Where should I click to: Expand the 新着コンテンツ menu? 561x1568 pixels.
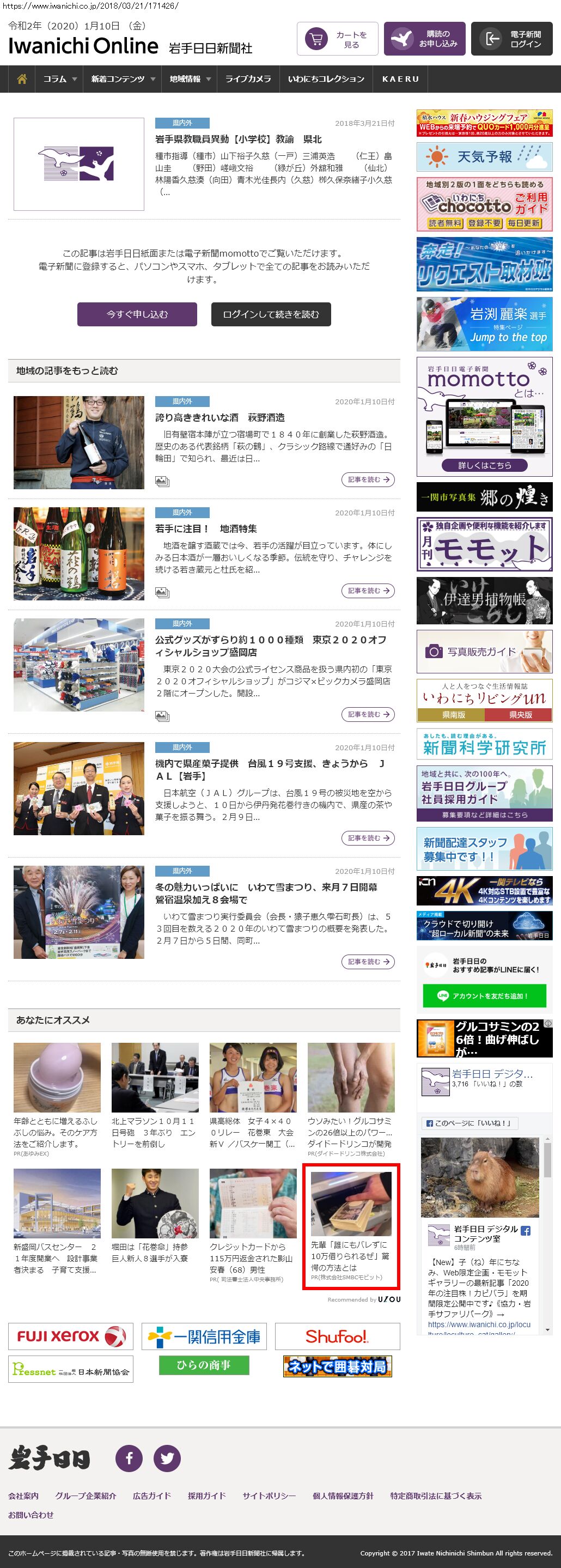click(123, 79)
